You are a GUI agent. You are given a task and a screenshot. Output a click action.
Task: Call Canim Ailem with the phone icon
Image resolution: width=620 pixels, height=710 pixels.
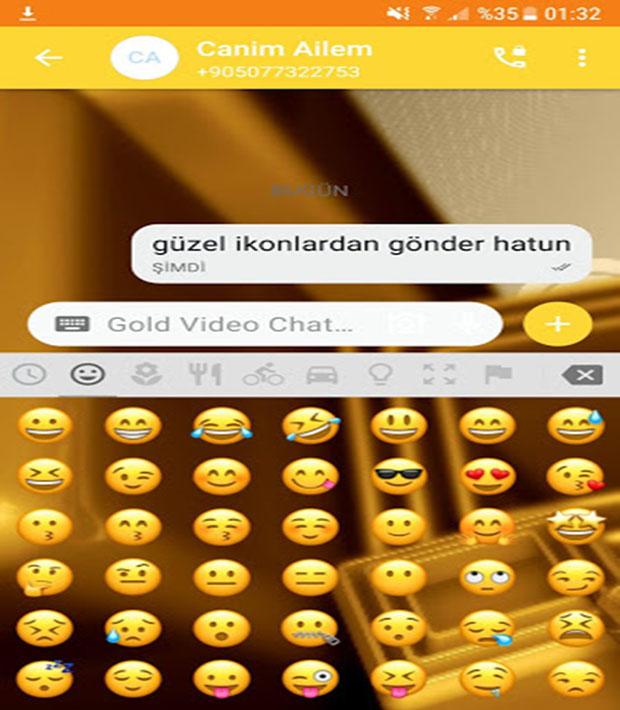(509, 57)
